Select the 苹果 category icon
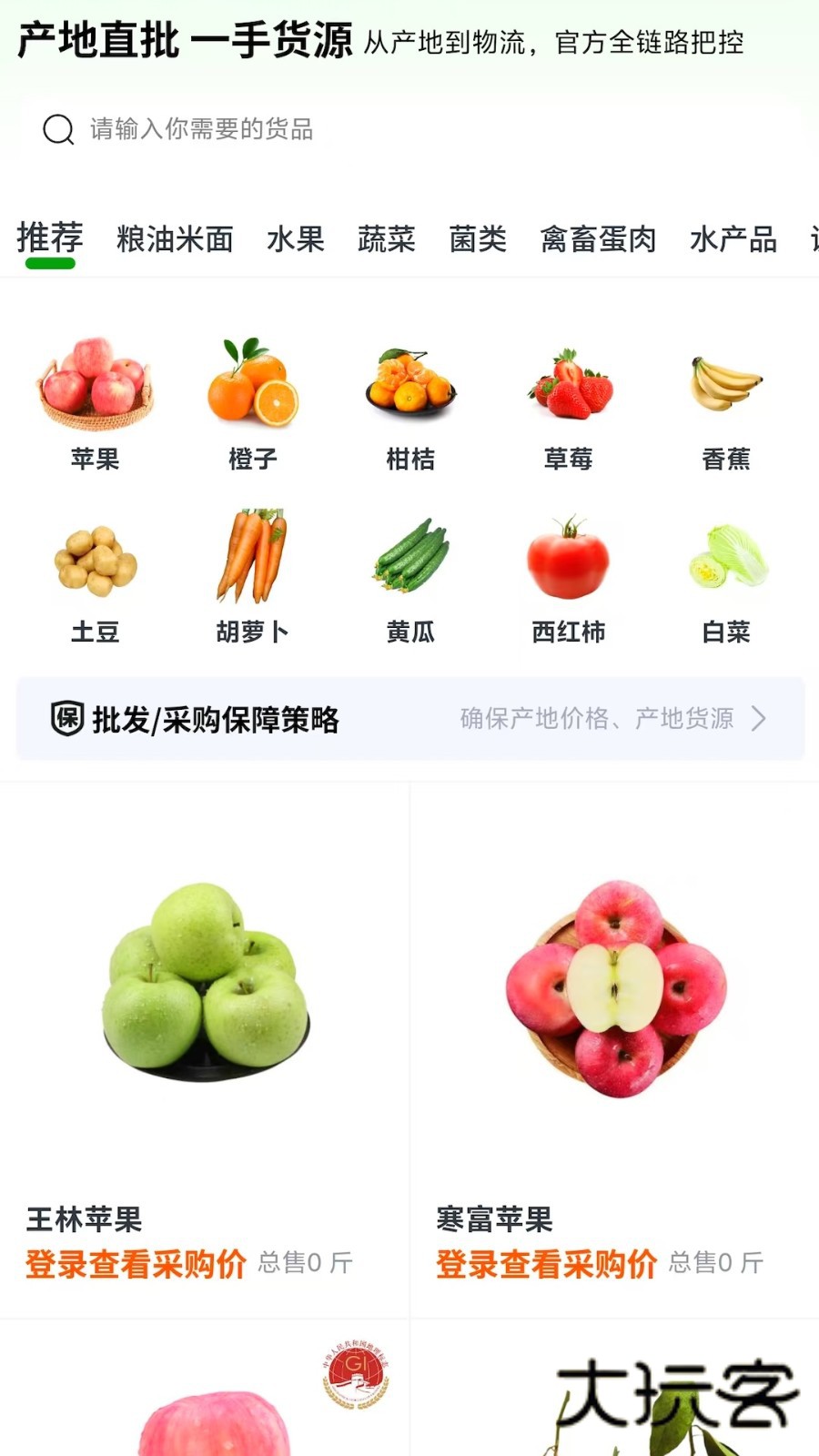This screenshot has height=1456, width=819. point(94,387)
